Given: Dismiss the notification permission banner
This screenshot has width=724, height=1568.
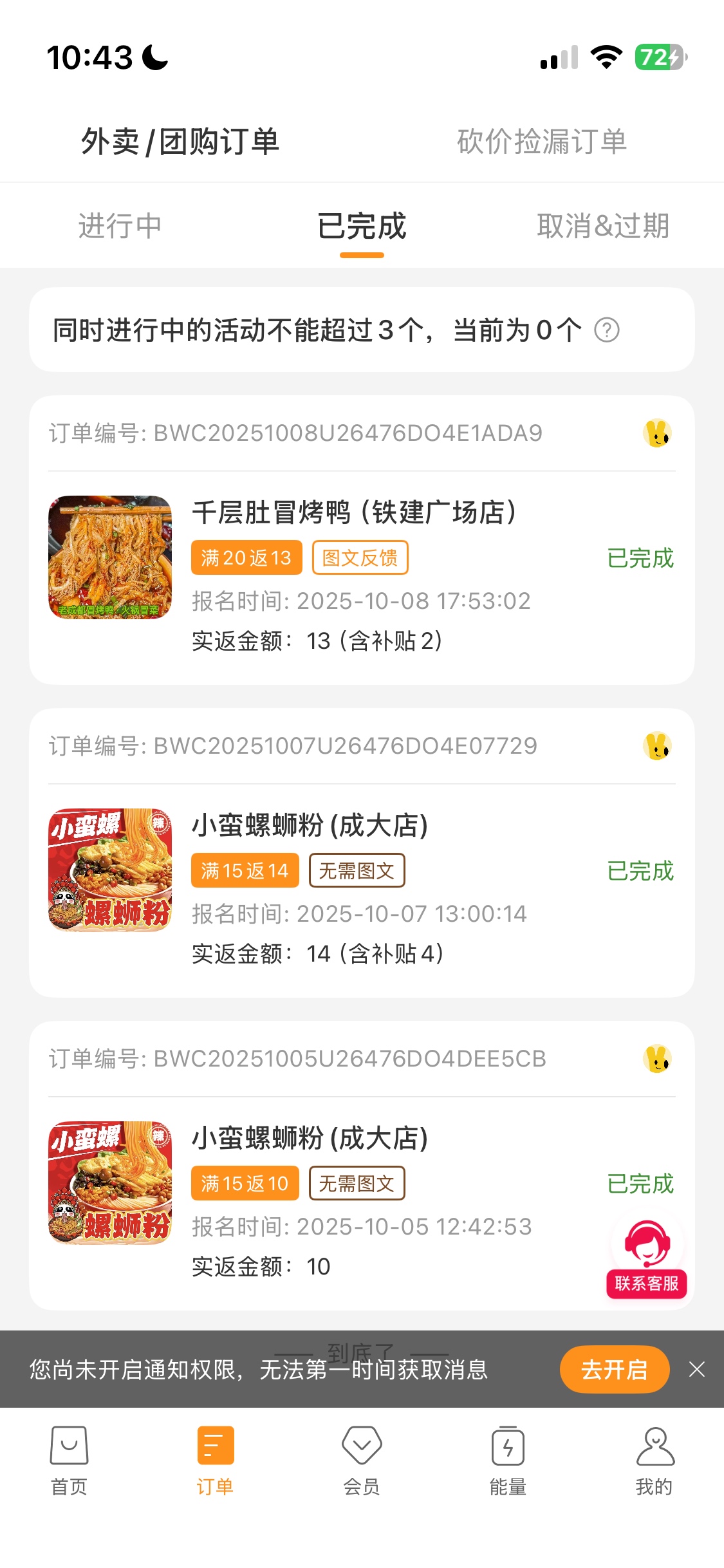Looking at the screenshot, I should [697, 1369].
